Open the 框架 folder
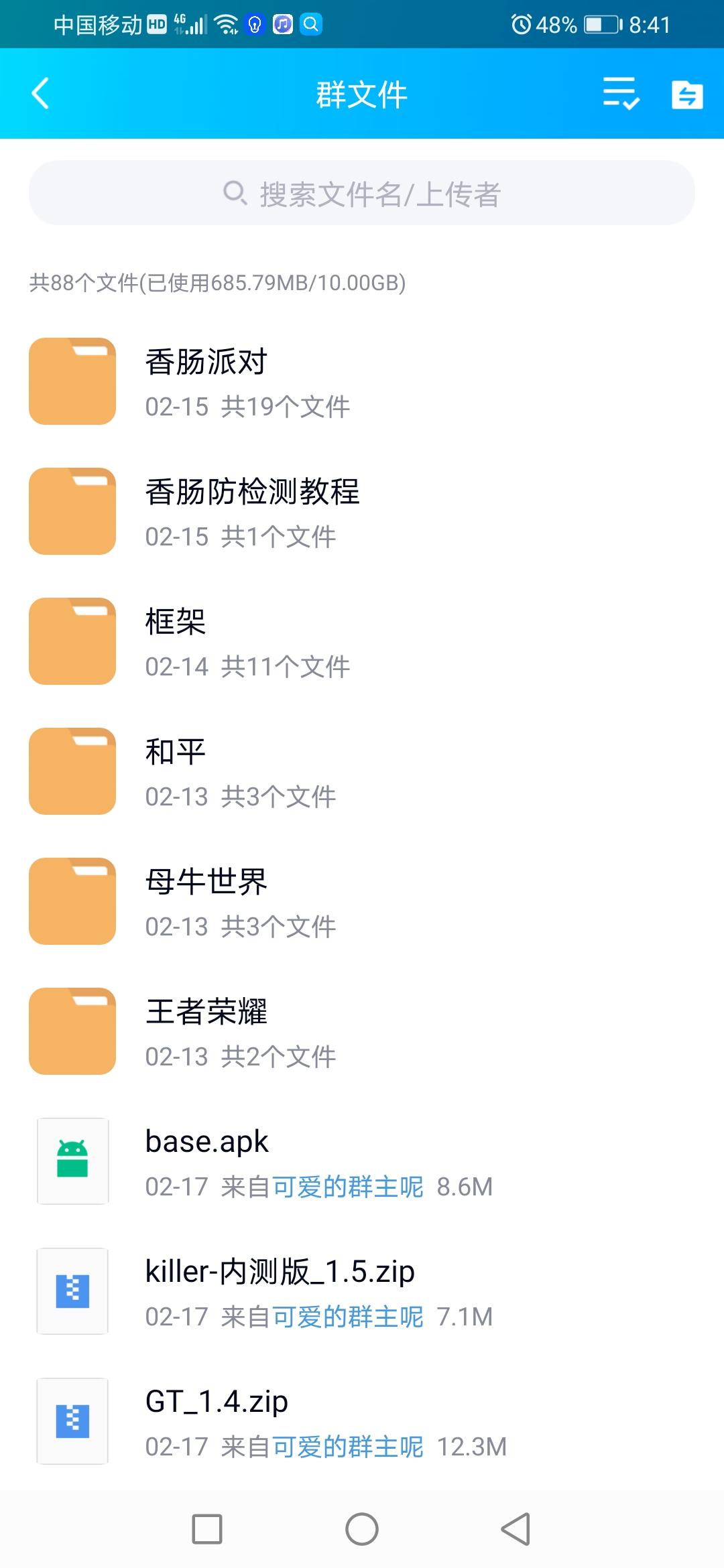724x1568 pixels. click(x=362, y=641)
